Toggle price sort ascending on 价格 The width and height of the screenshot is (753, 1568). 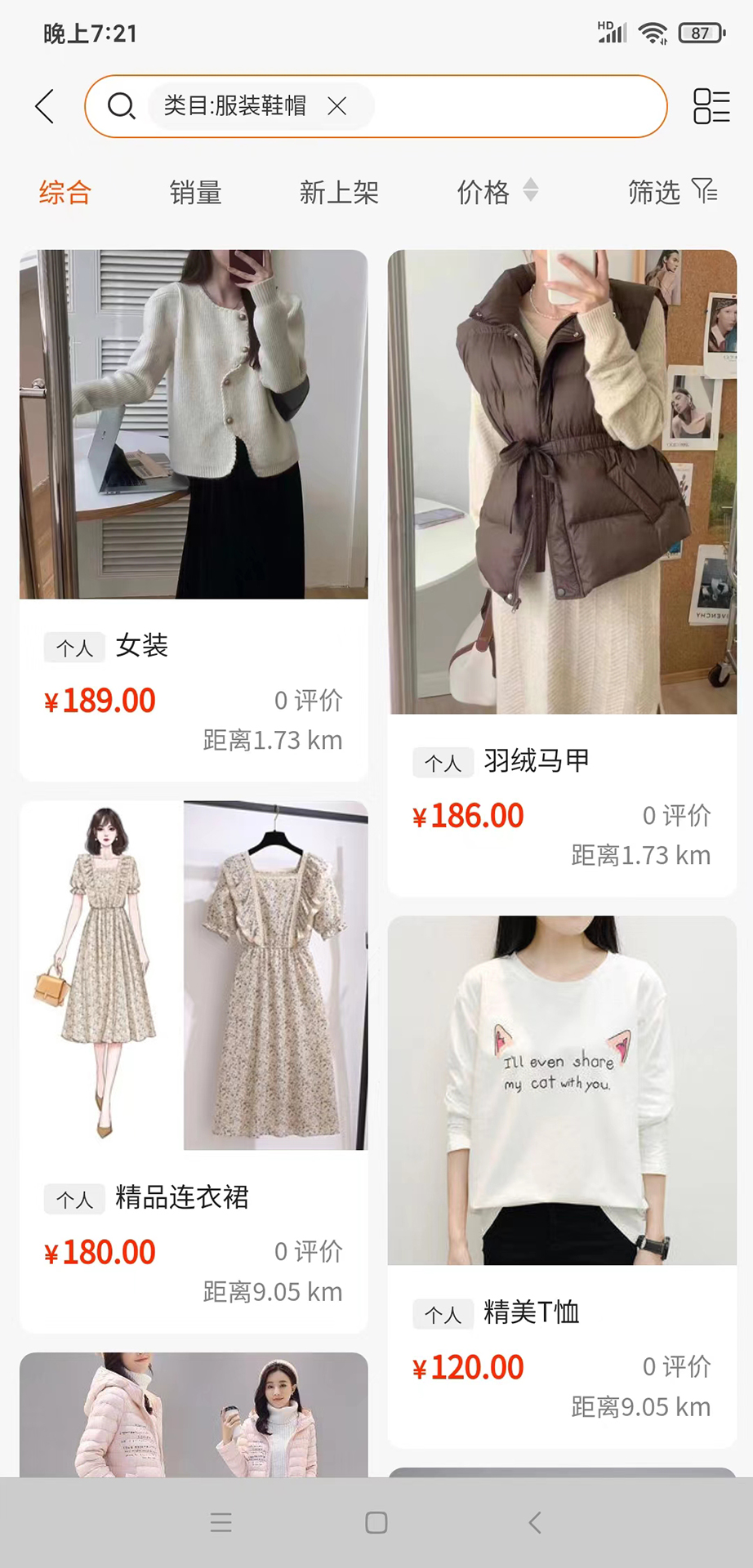(x=532, y=185)
